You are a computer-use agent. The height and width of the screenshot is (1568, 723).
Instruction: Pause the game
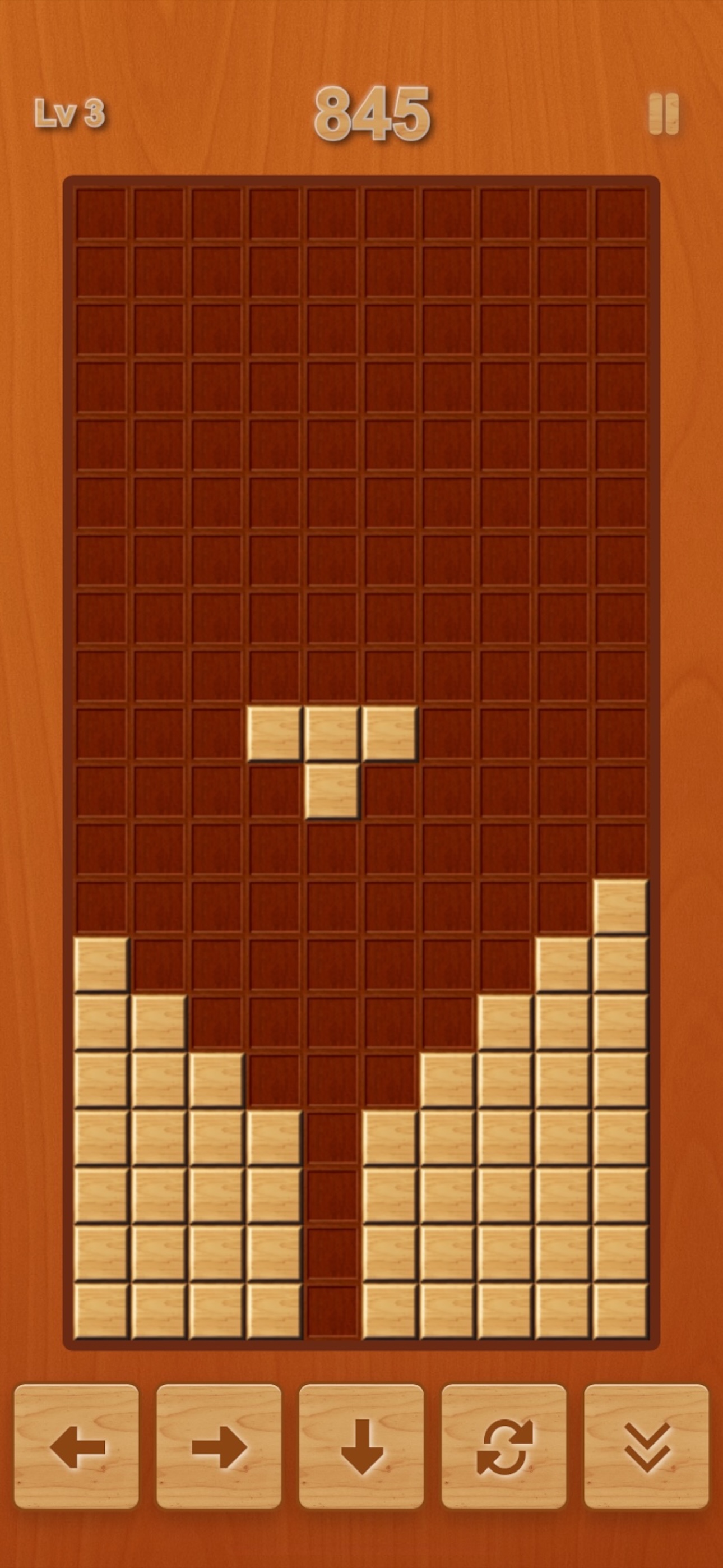pos(662,113)
